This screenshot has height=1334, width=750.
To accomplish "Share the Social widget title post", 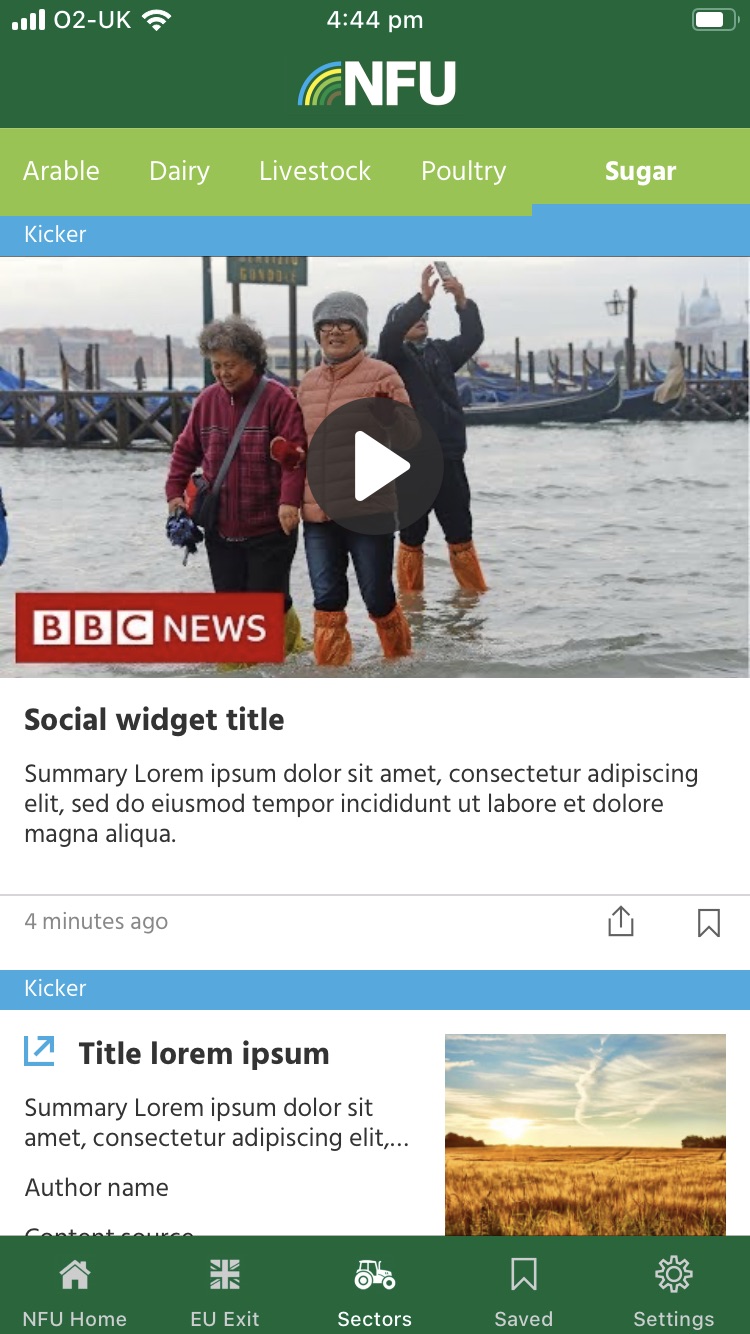I will pos(621,921).
